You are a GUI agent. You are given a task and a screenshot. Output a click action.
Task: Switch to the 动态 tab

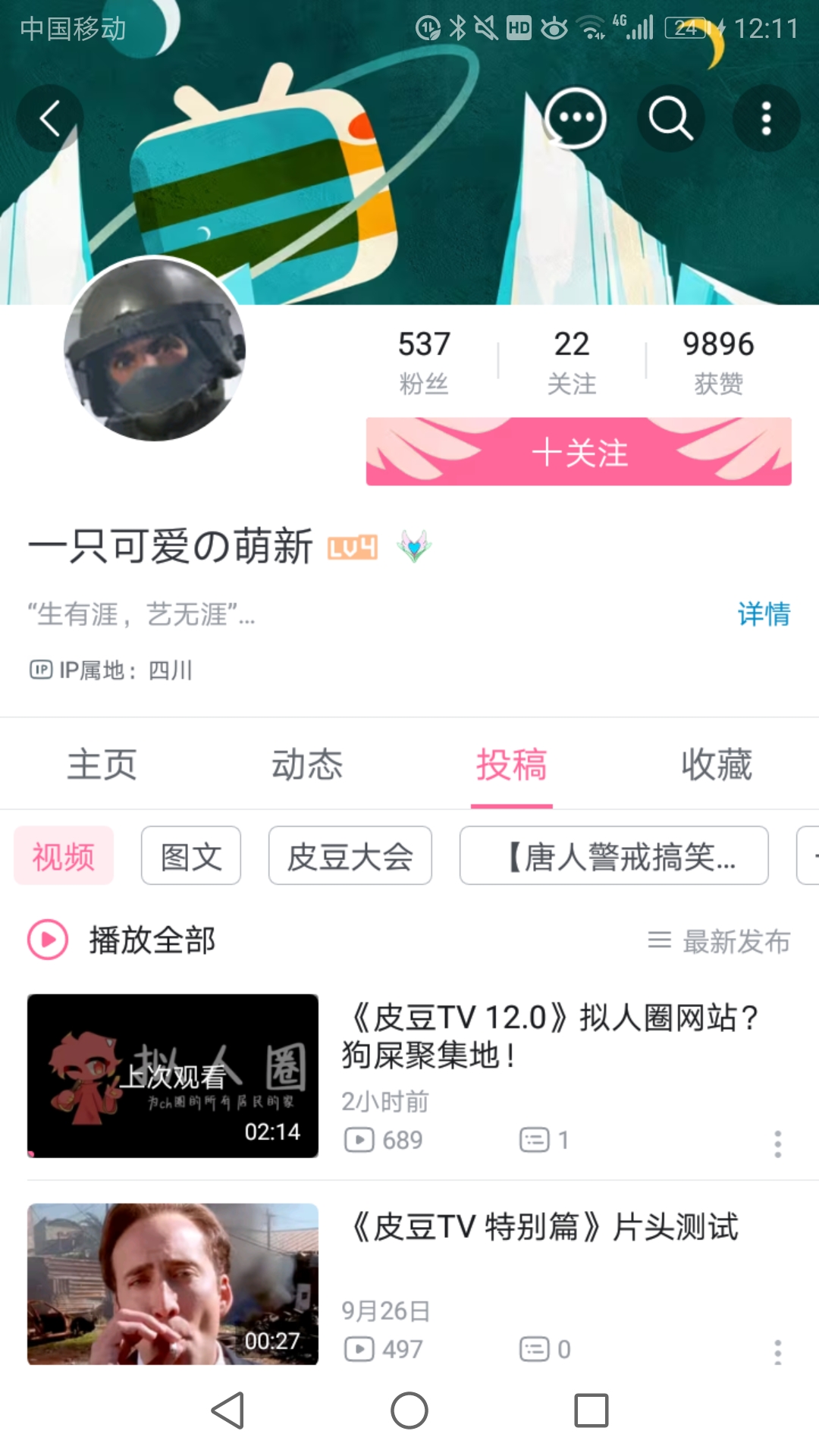[308, 764]
